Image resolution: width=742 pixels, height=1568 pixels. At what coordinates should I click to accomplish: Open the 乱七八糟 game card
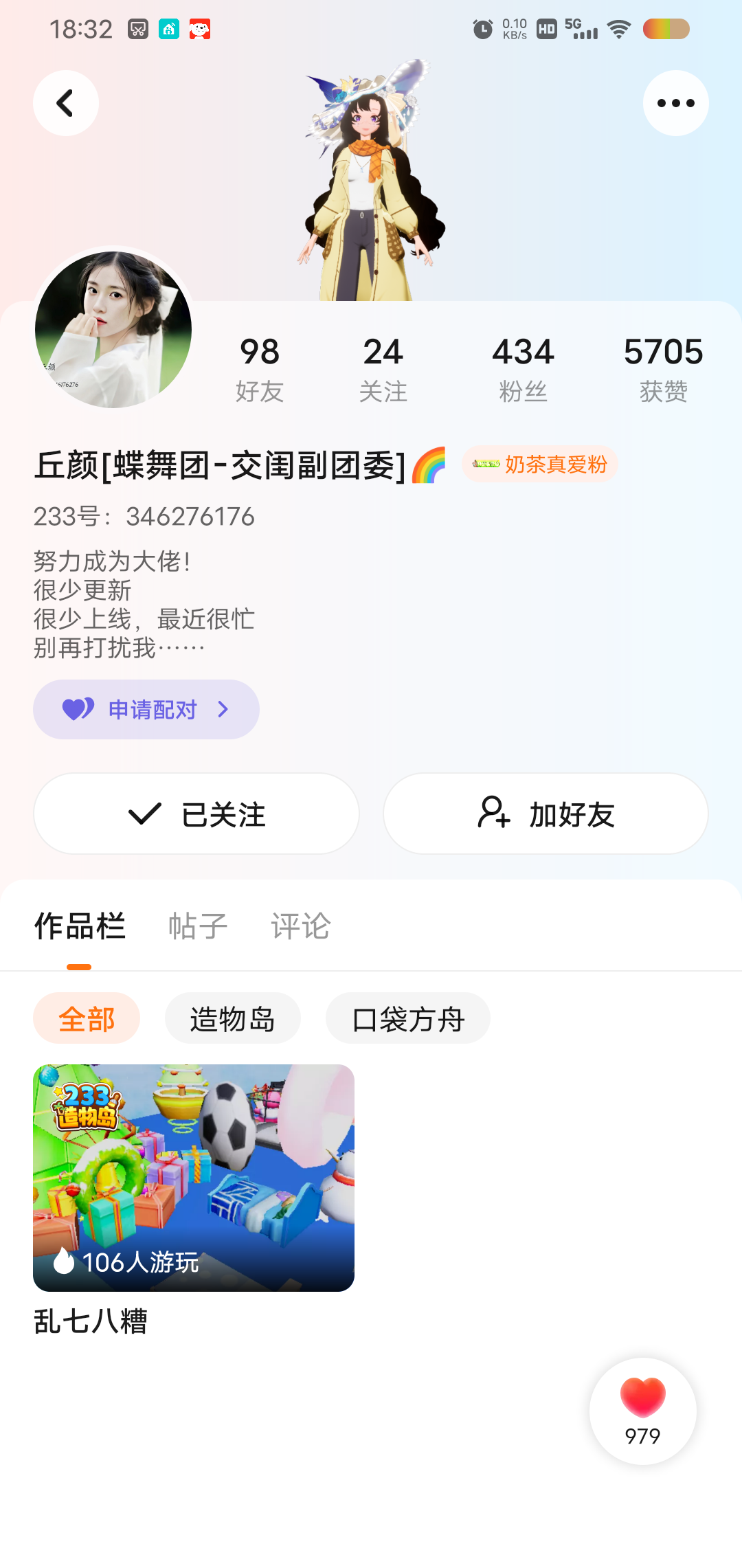coord(194,1178)
